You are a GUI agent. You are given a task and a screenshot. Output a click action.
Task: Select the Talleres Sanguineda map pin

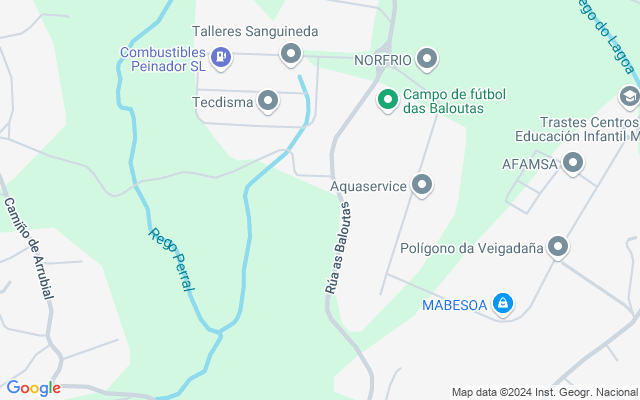tap(291, 53)
